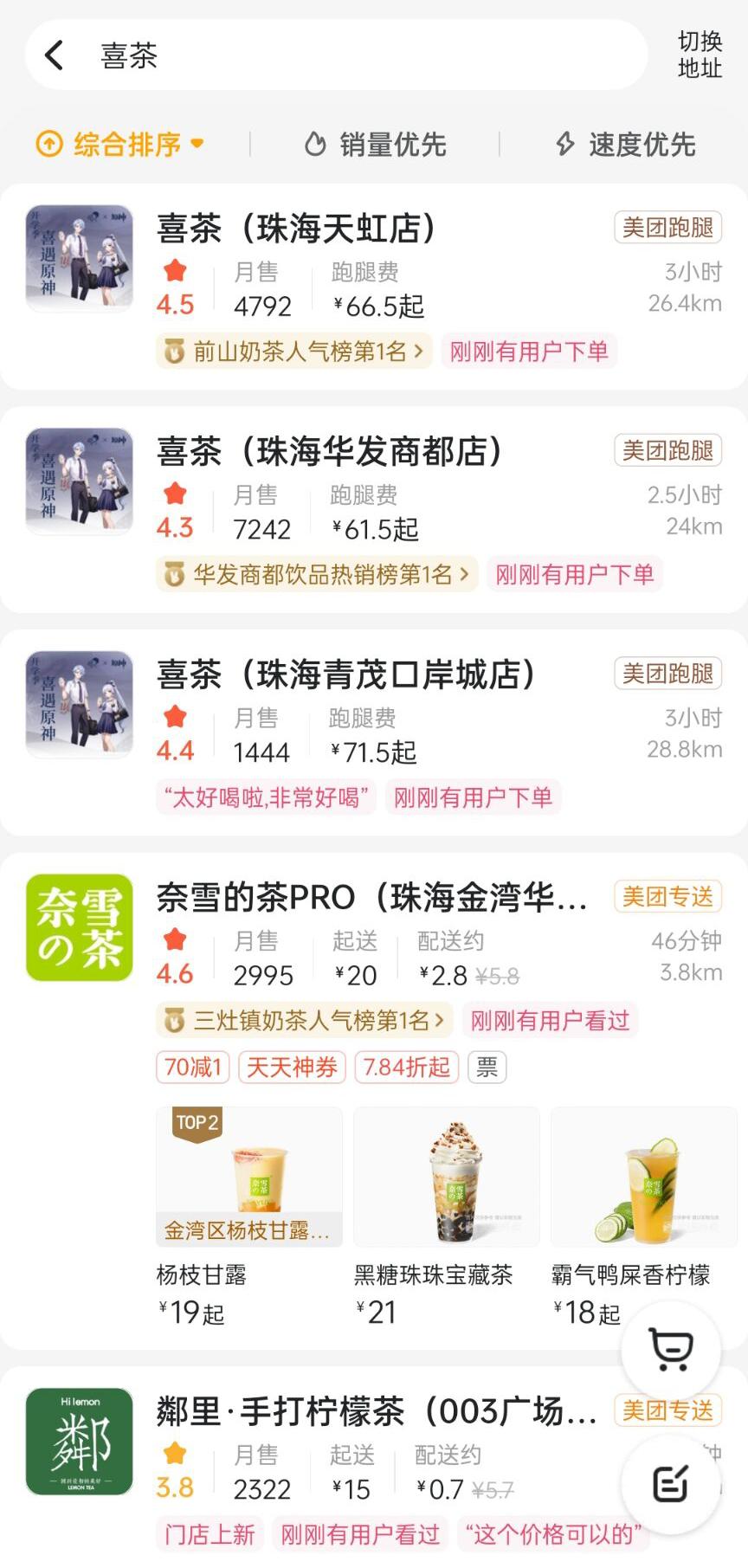This screenshot has width=748, height=1568.
Task: Click the 7.84折起 discount tag
Action: 407,1067
